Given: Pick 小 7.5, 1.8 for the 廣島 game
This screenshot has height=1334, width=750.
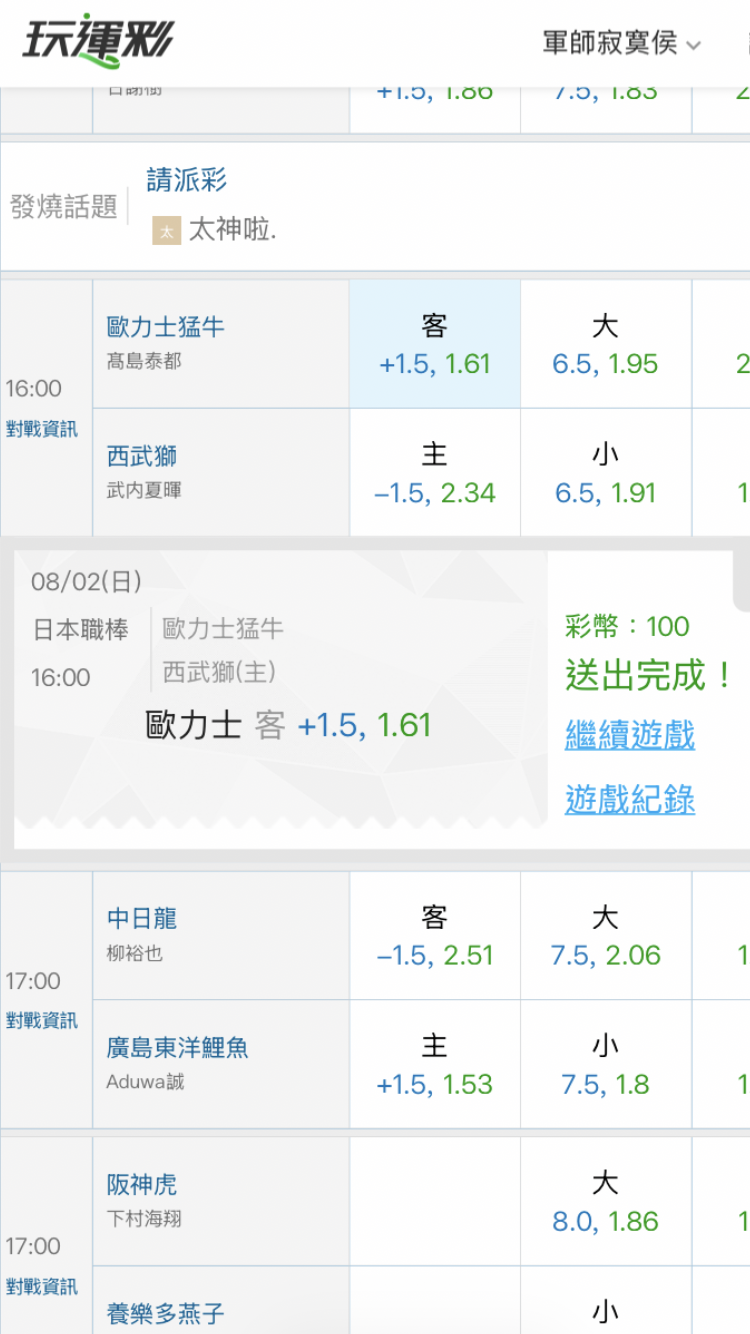Looking at the screenshot, I should (x=606, y=1065).
